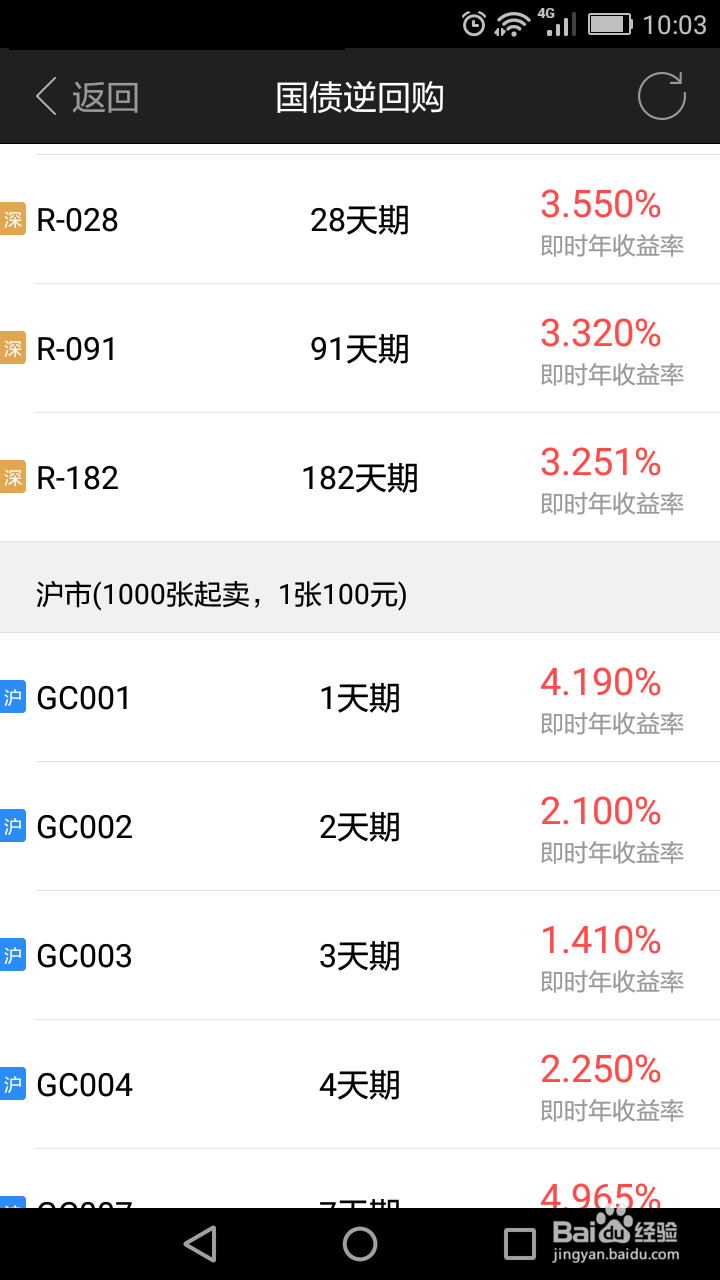Image resolution: width=720 pixels, height=1280 pixels.
Task: Tap the 沪 badge beside GC003
Action: pos(14,955)
